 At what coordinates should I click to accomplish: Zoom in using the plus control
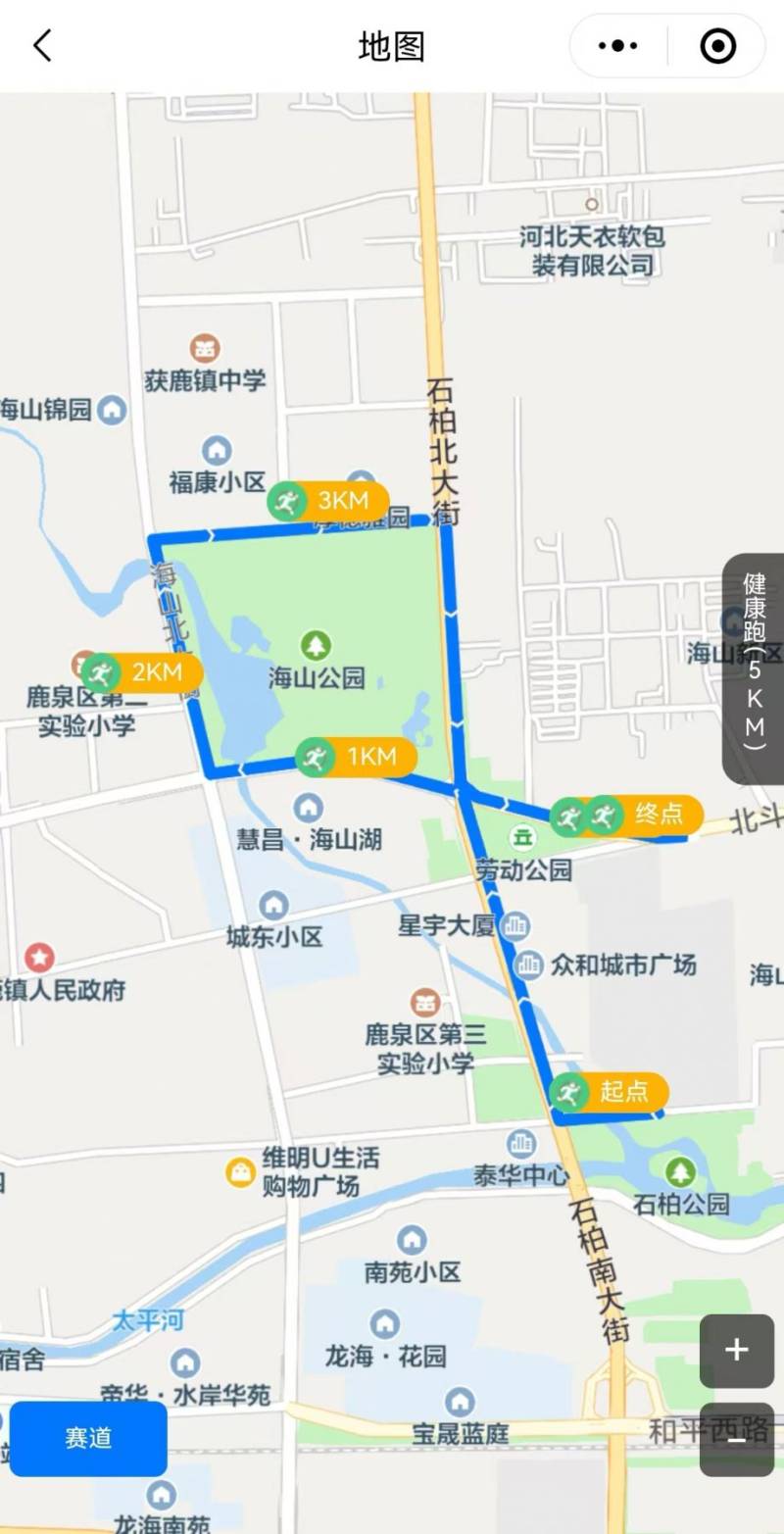tap(736, 1350)
